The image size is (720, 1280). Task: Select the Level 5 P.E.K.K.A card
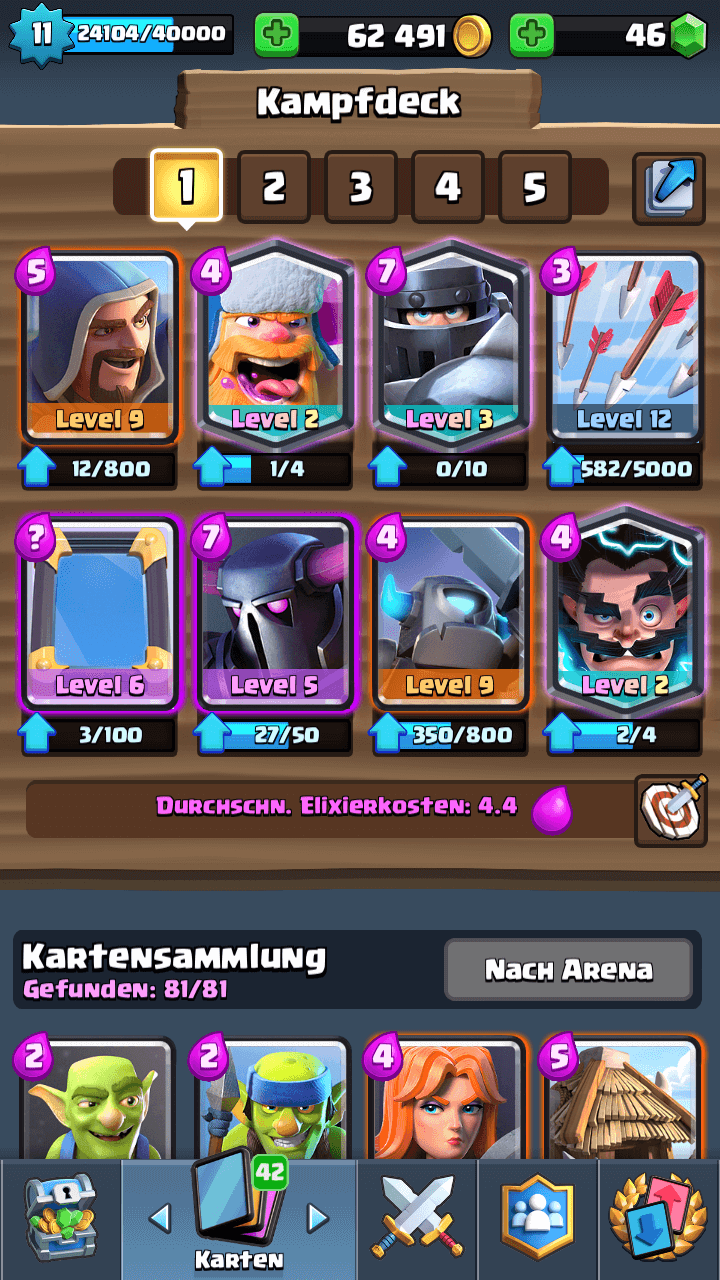point(274,612)
